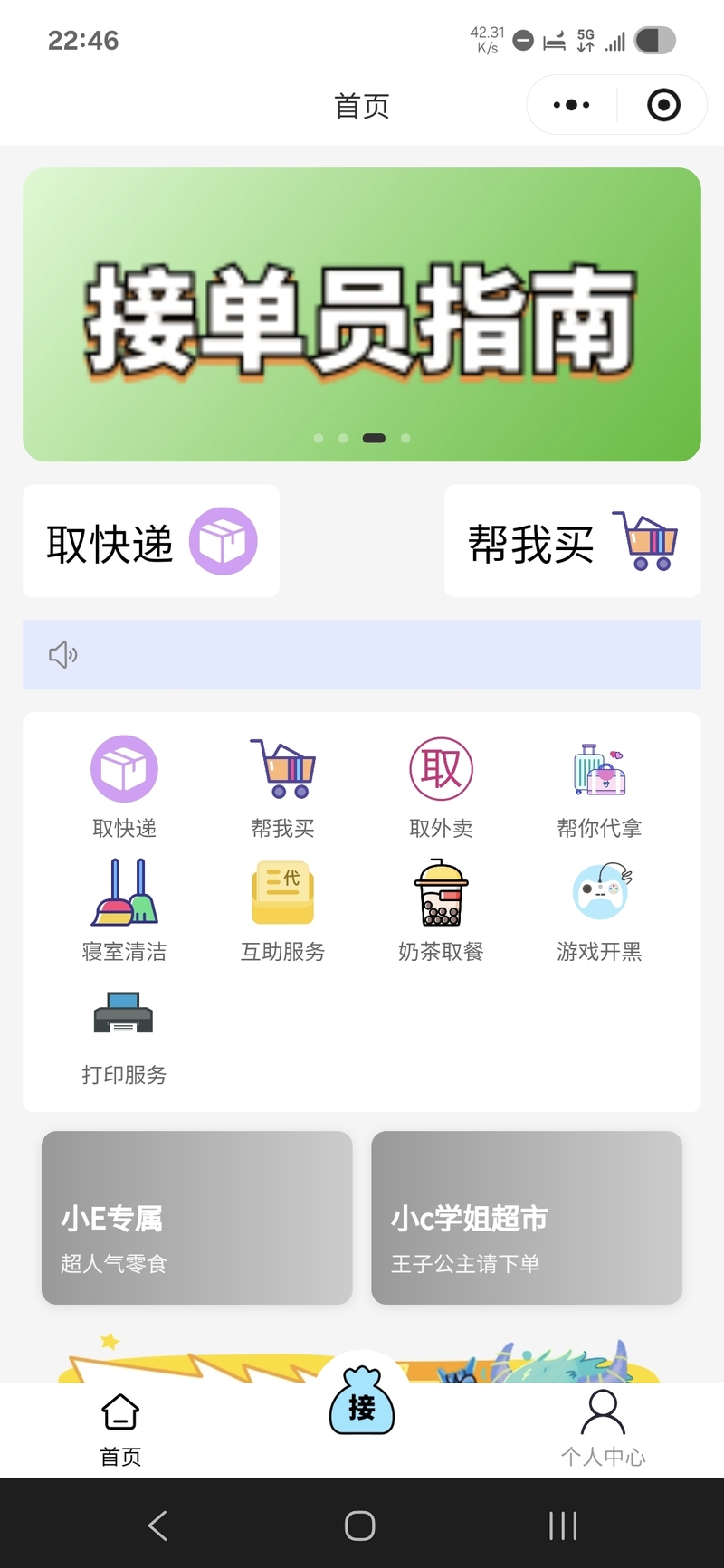Open 打印服务 printing service
The width and height of the screenshot is (724, 1568).
pyautogui.click(x=124, y=1033)
